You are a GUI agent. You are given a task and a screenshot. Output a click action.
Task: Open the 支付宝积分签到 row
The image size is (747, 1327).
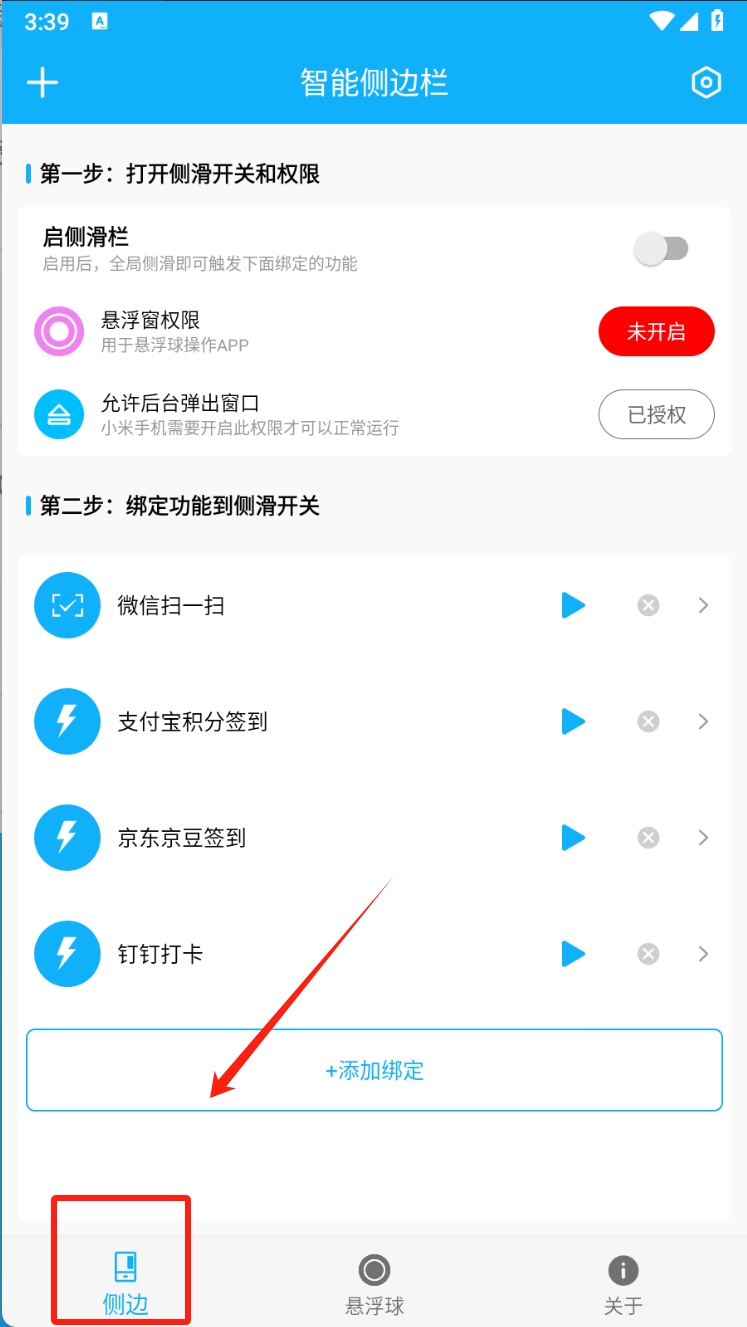click(x=703, y=721)
